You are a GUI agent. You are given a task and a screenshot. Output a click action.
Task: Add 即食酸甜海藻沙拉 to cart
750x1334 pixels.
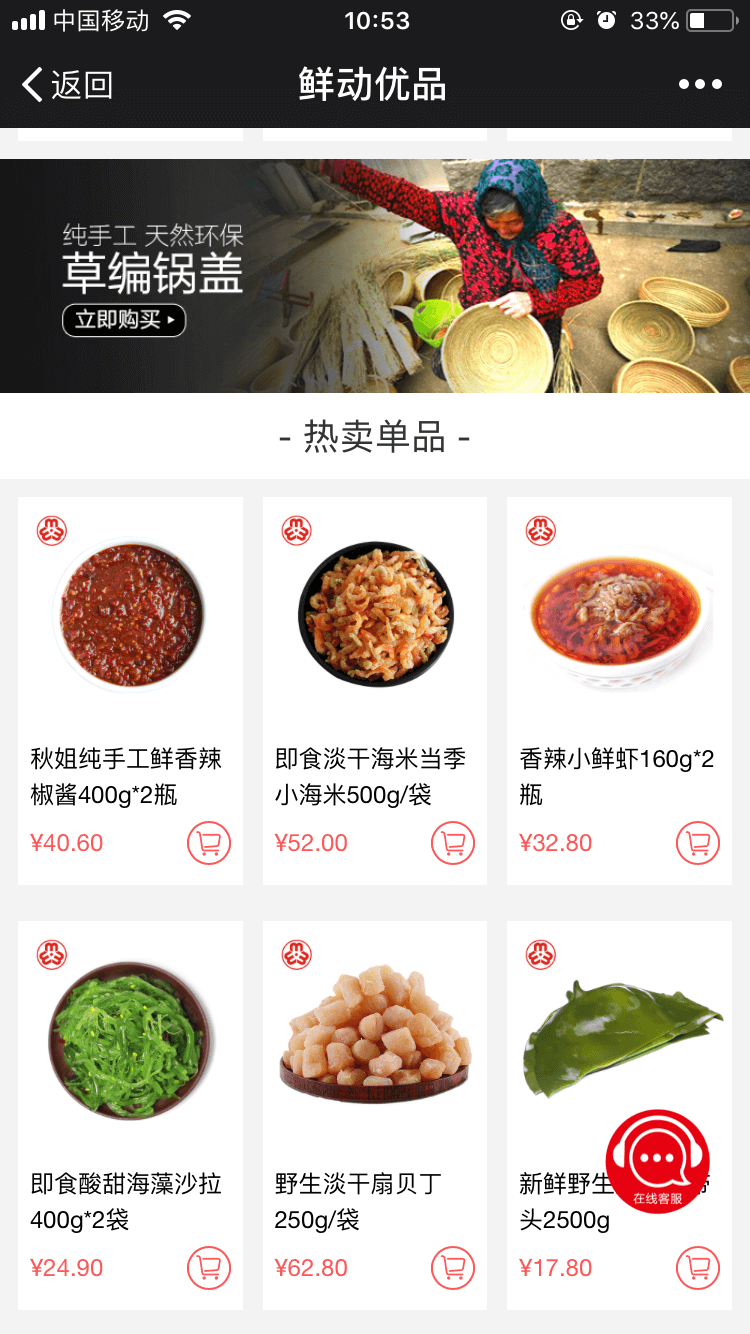(209, 1269)
